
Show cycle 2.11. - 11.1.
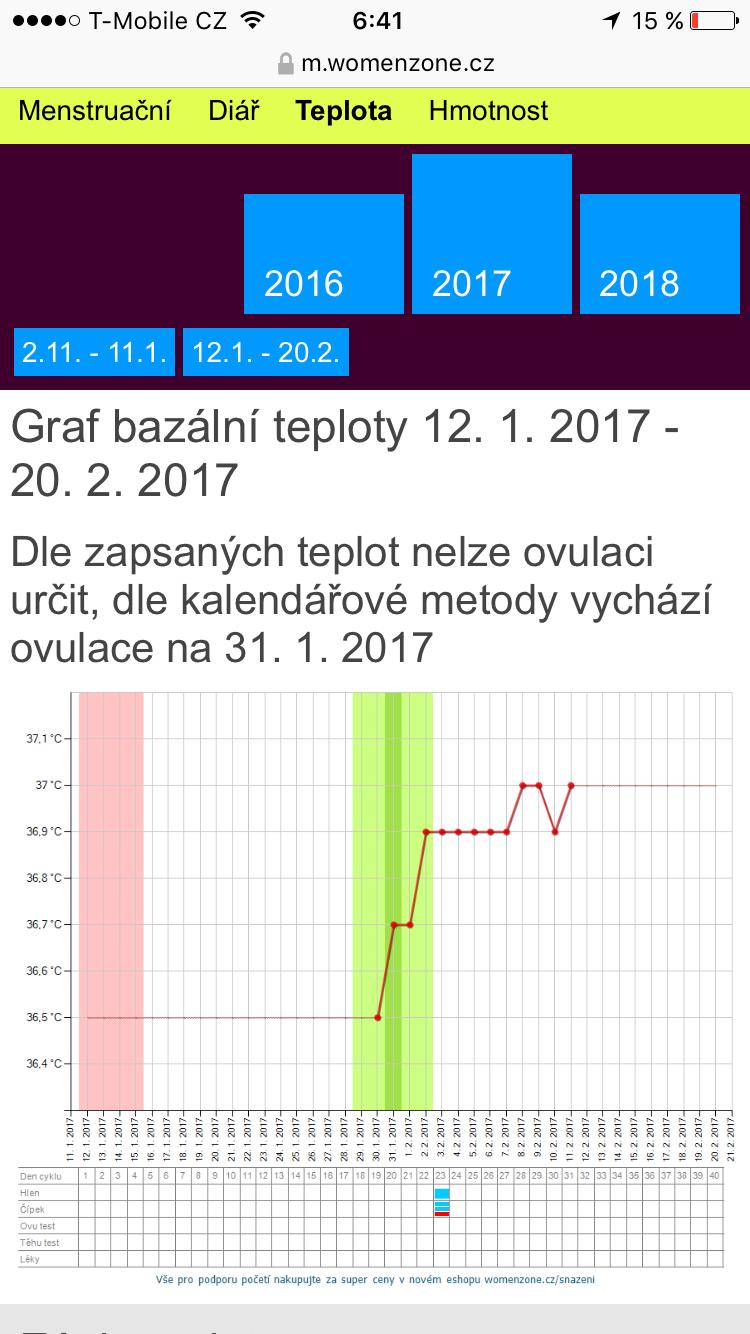pos(94,352)
